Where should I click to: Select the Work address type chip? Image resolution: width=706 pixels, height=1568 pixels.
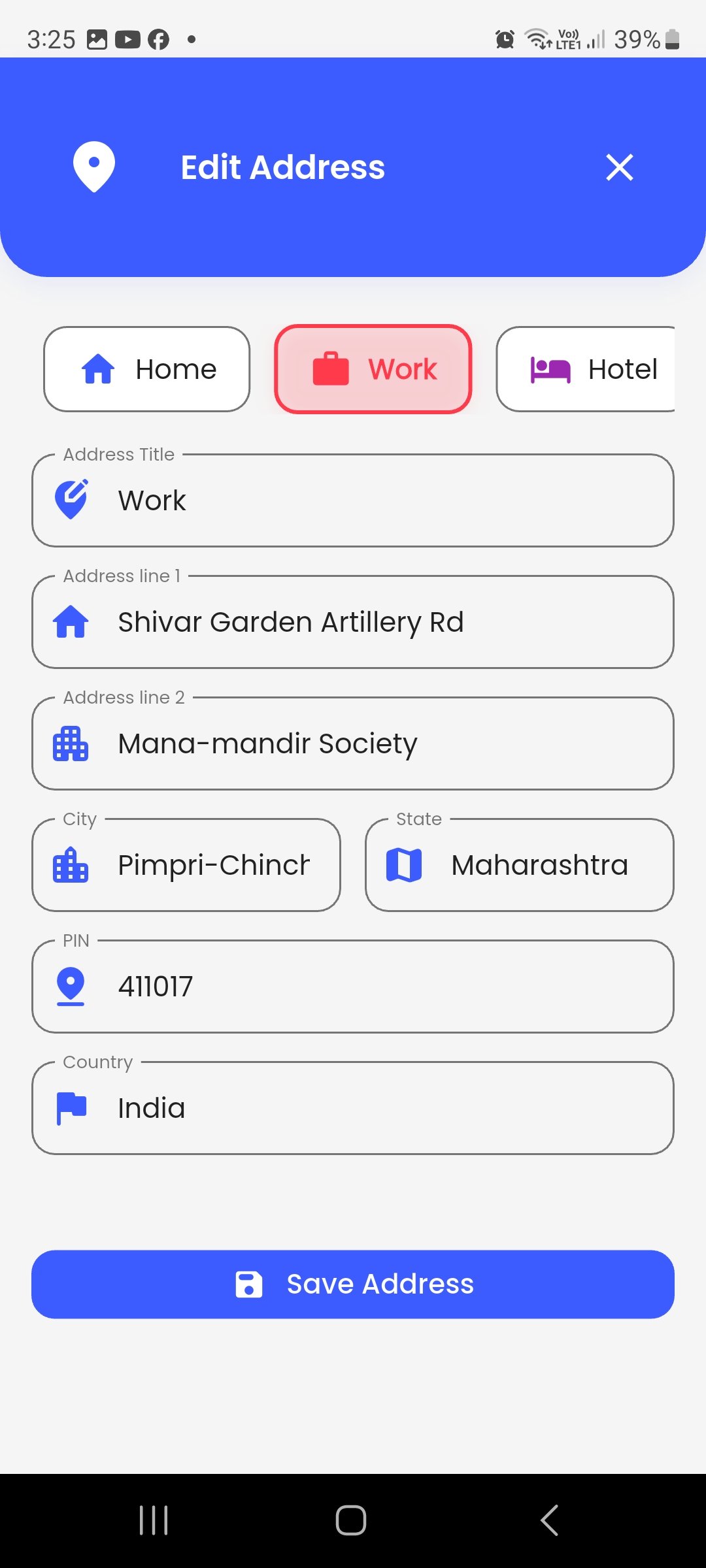coord(373,369)
